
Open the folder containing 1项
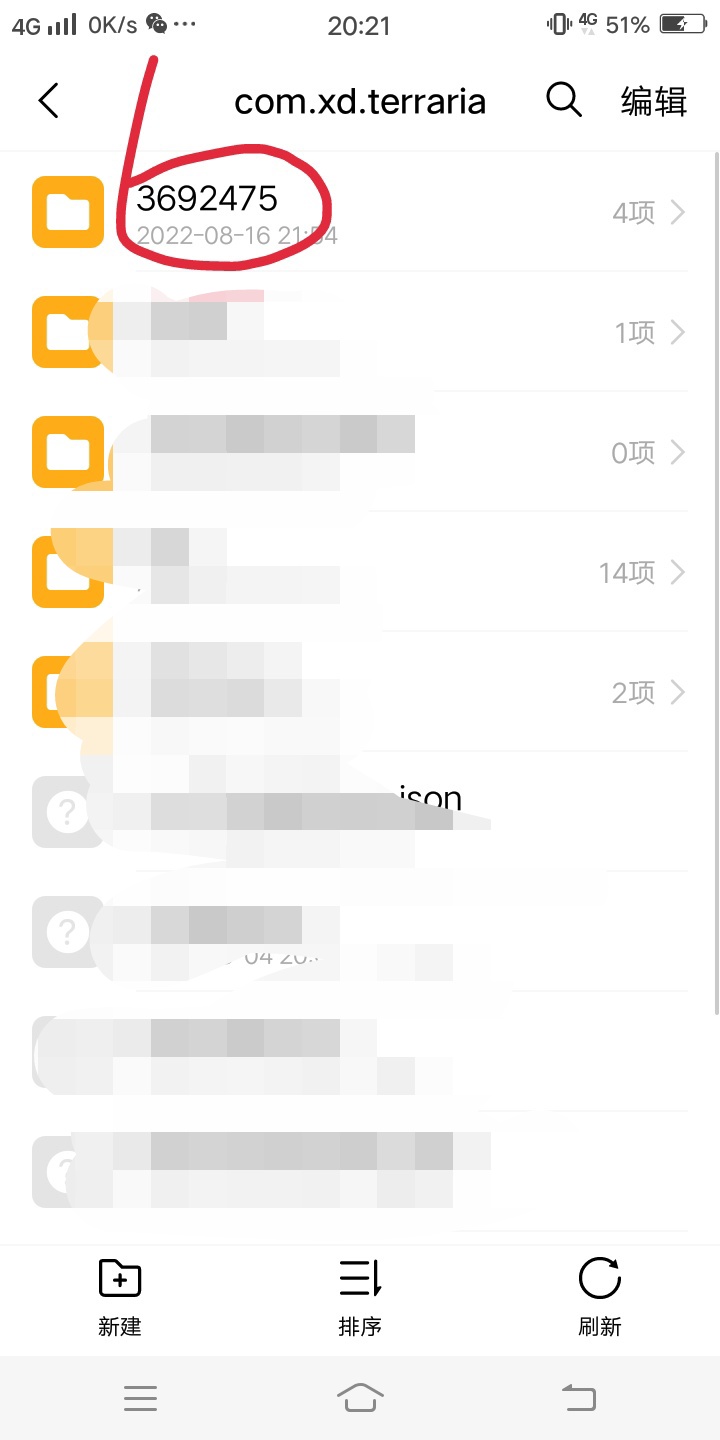click(360, 332)
